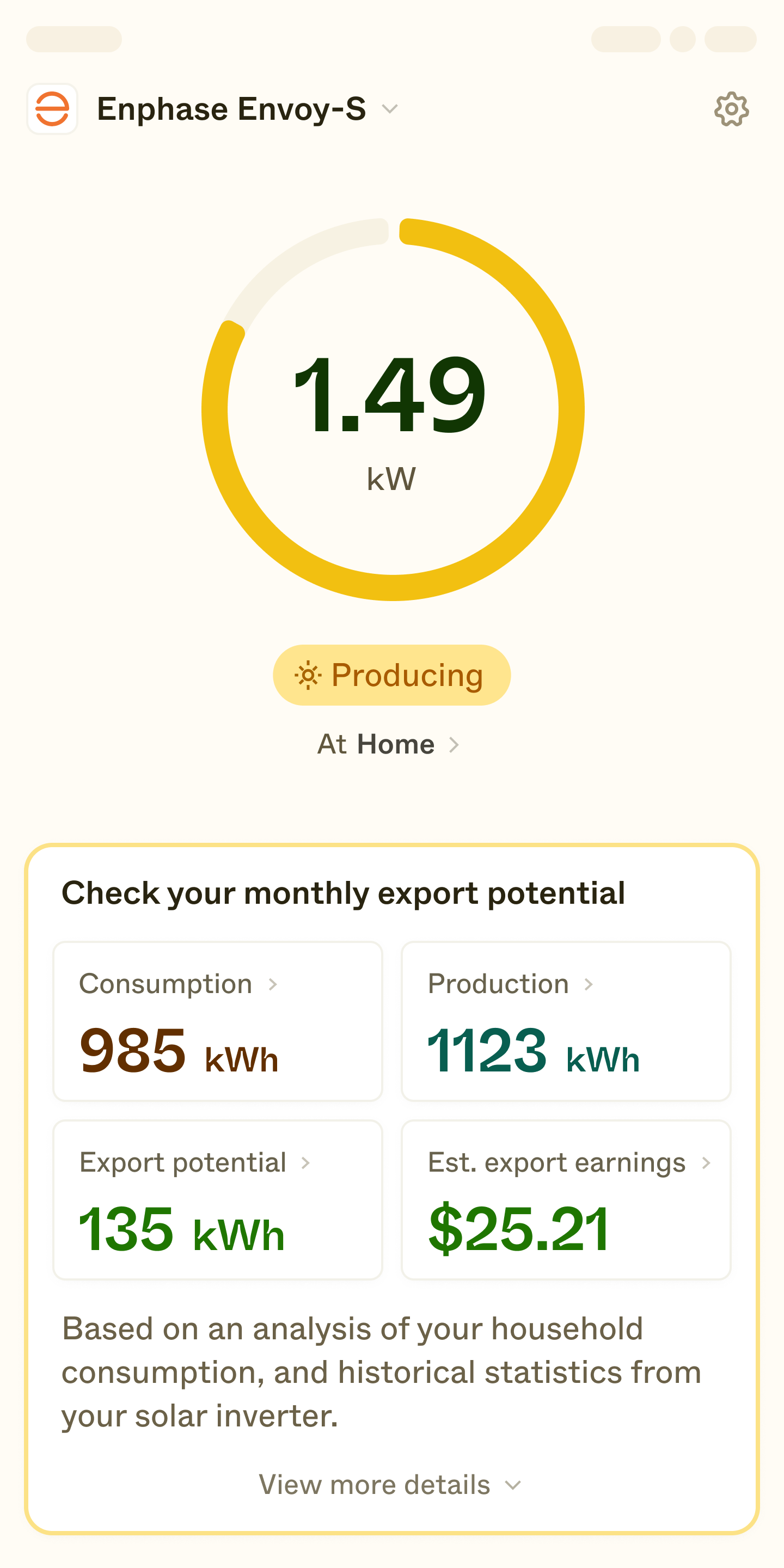Screen dimensions: 784x1568
Task: Select the monthly export potential heading
Action: coord(344,893)
